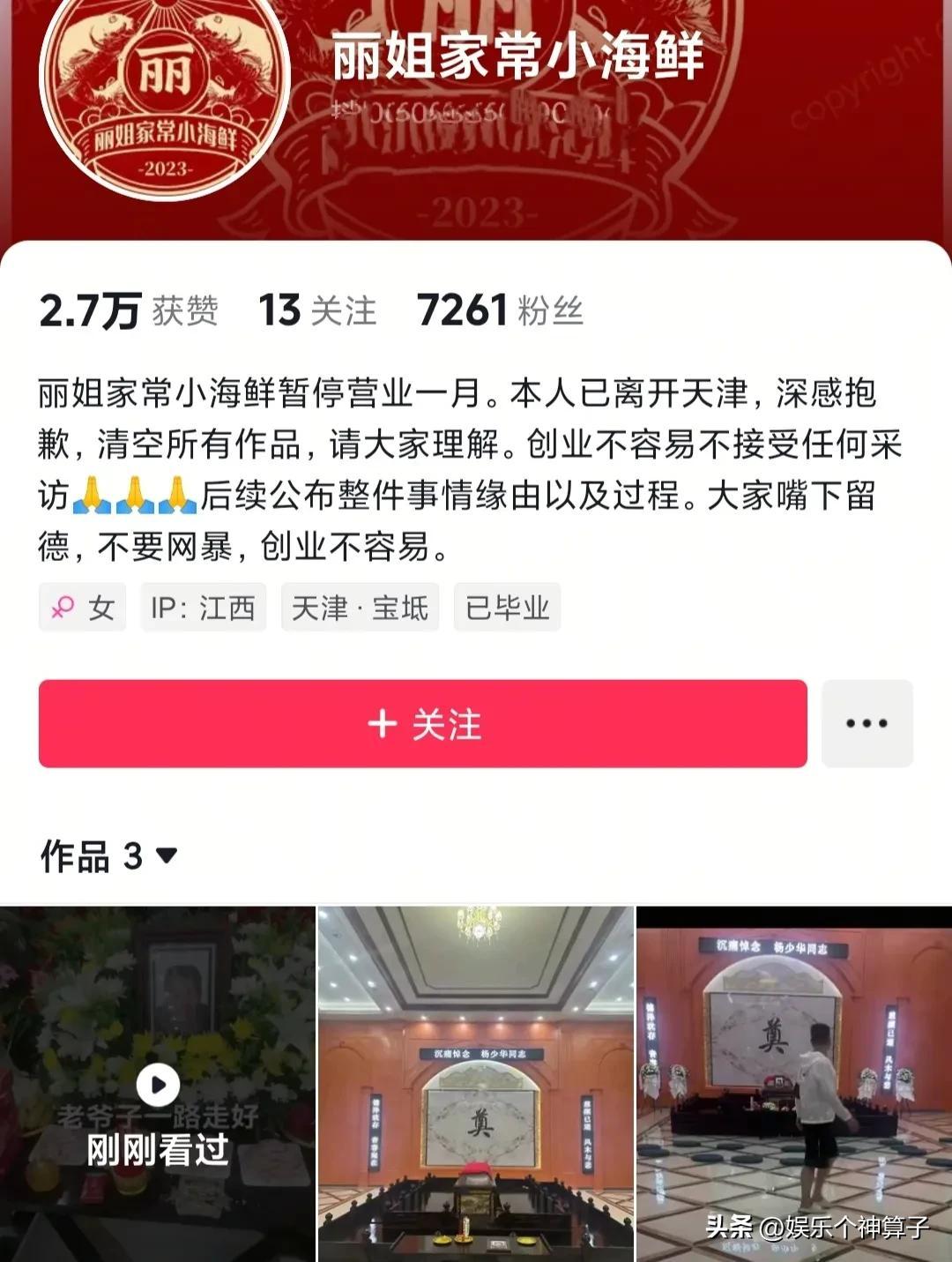Tap the 天津 · 宝坻 location tag
Viewport: 952px width, 1262px height.
[360, 608]
